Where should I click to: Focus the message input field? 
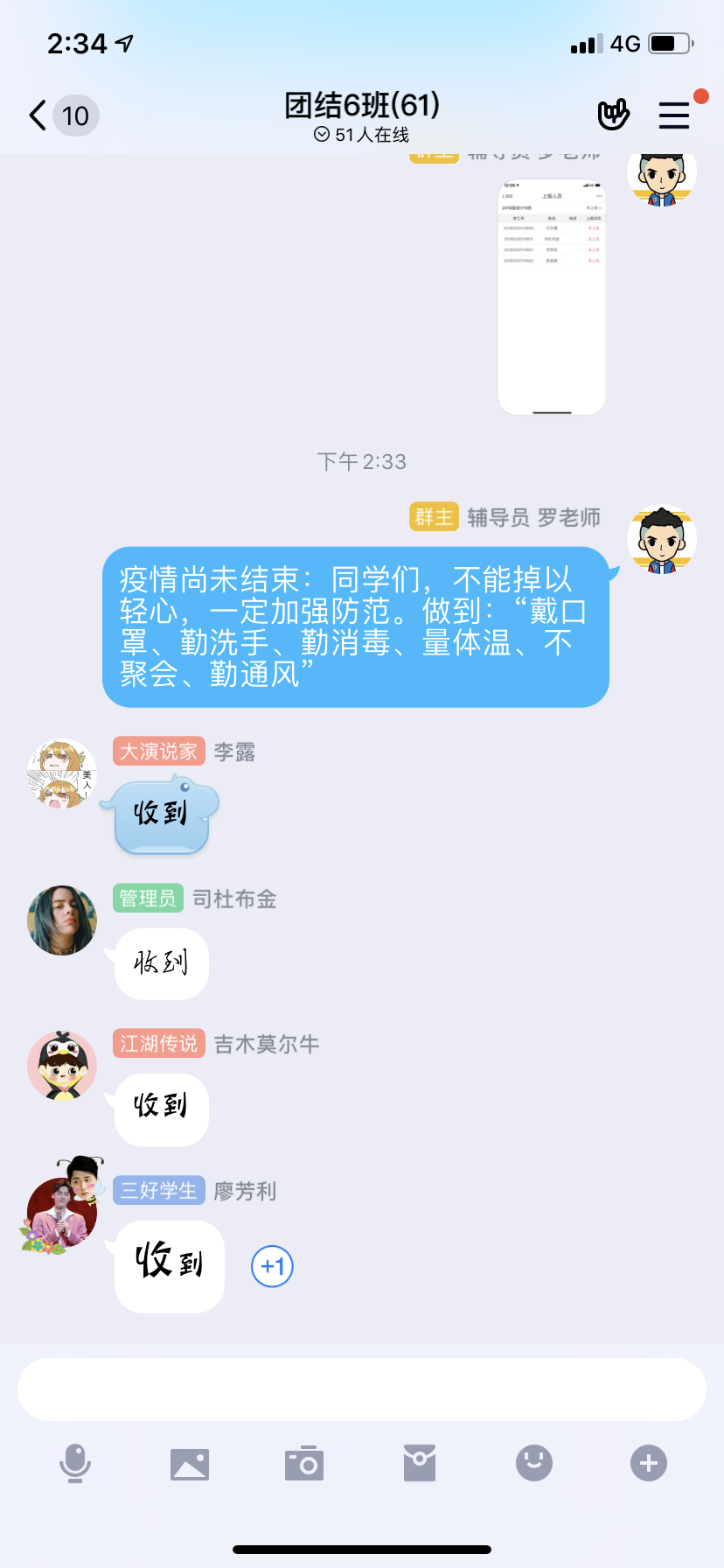(x=362, y=1389)
